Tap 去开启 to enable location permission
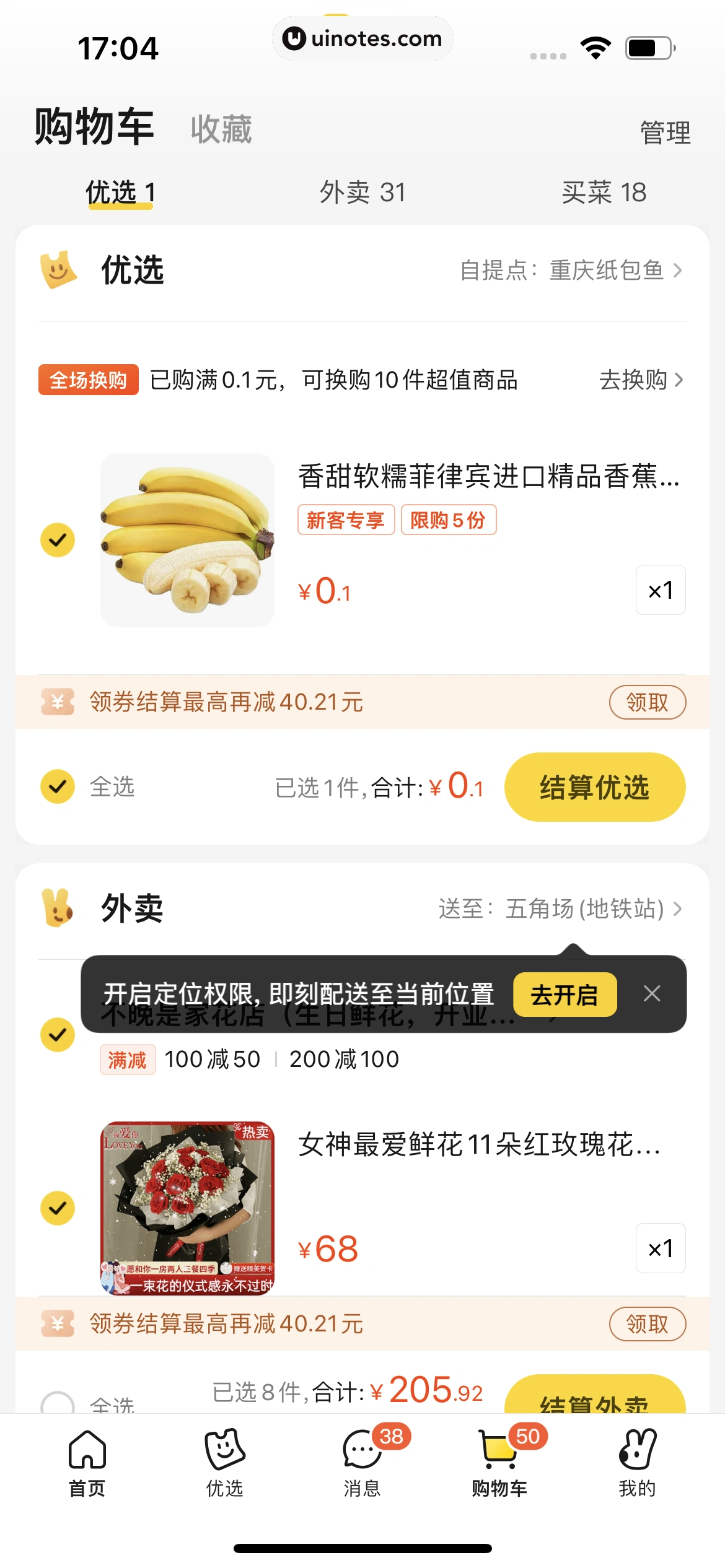Image resolution: width=725 pixels, height=1568 pixels. click(x=565, y=995)
